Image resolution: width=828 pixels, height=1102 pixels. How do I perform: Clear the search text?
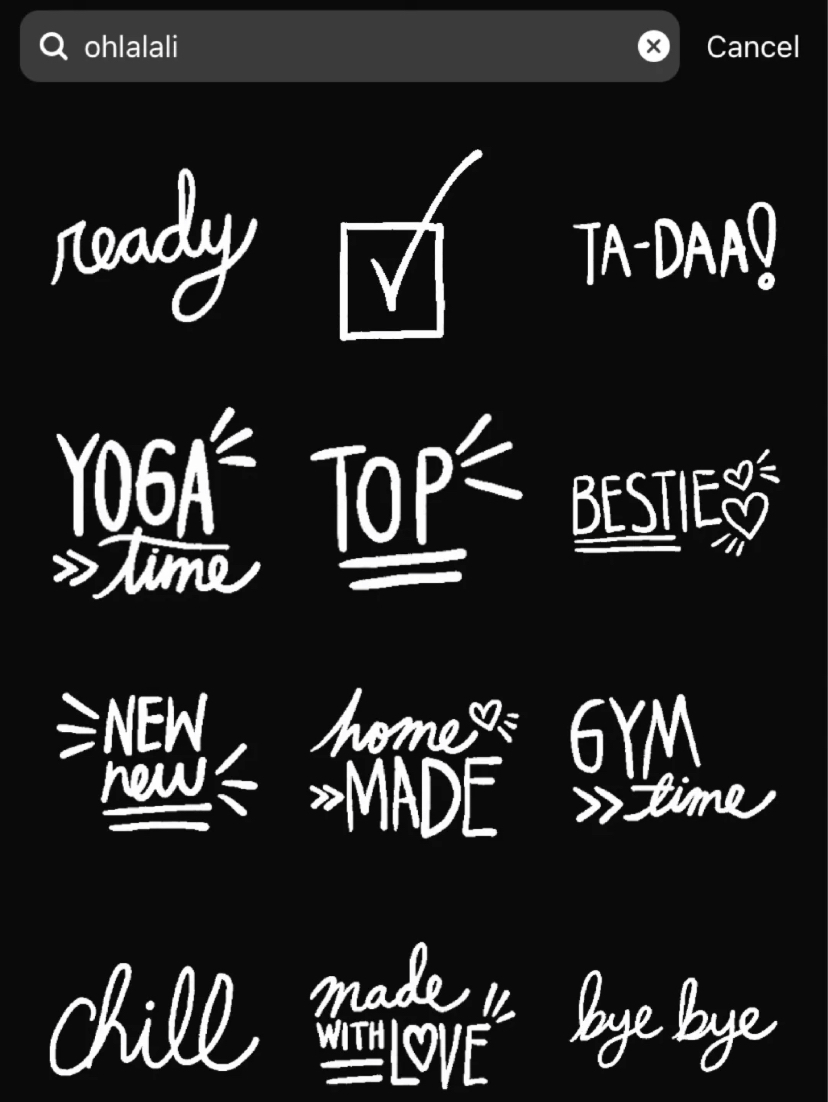(653, 46)
